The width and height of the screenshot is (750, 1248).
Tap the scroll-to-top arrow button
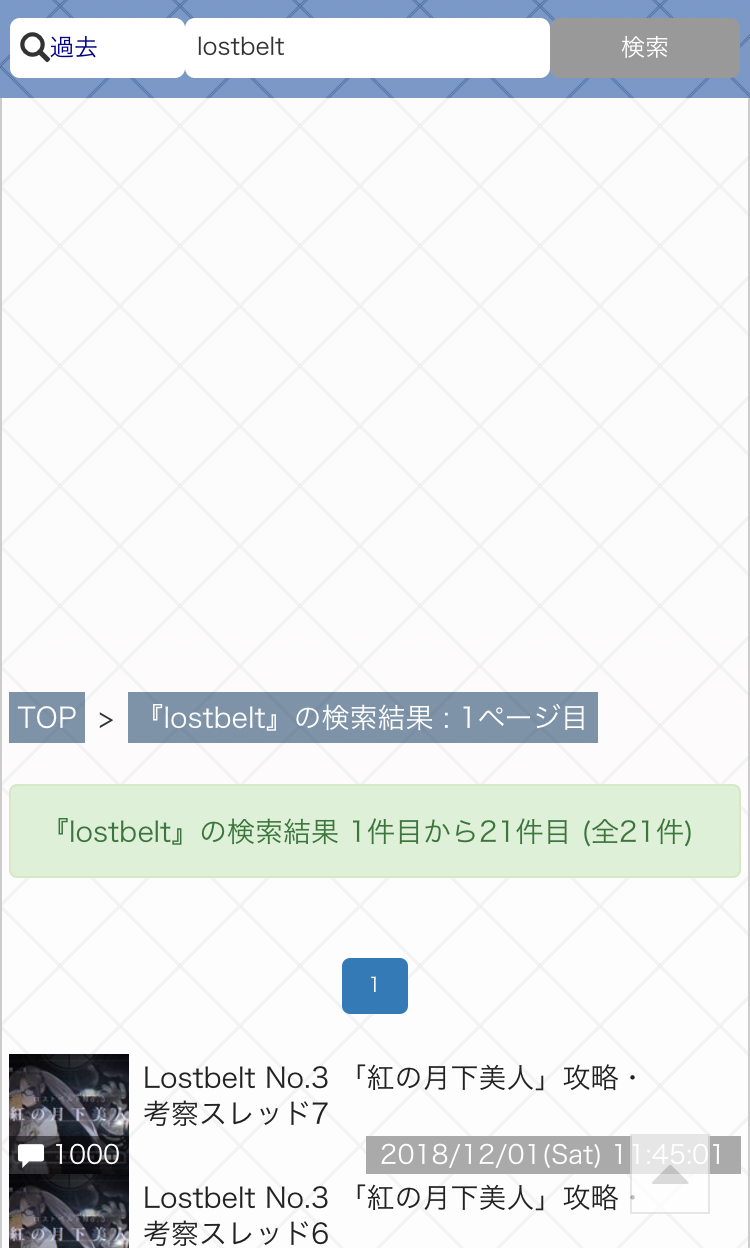click(x=670, y=1174)
